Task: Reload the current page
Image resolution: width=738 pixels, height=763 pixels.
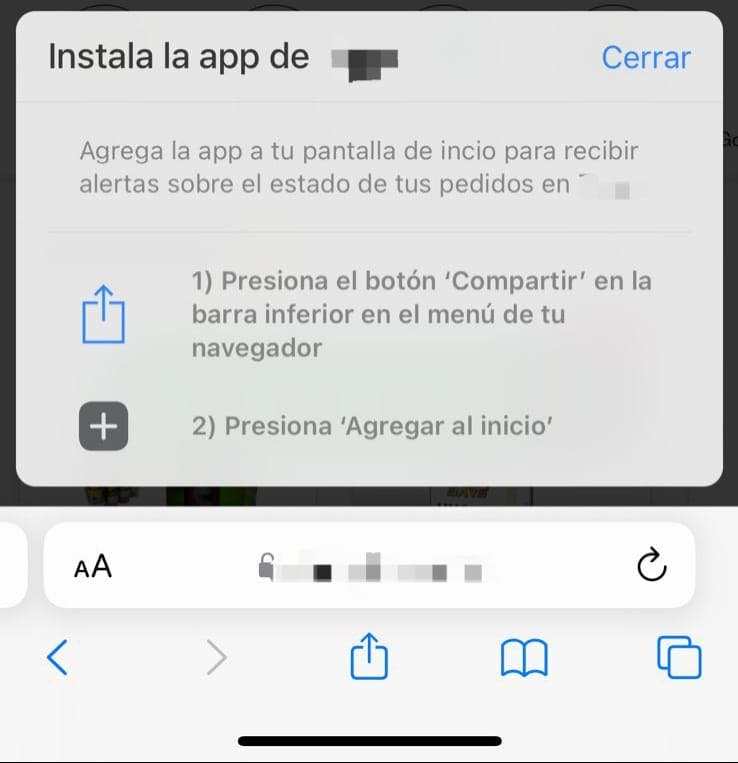Action: tap(651, 566)
